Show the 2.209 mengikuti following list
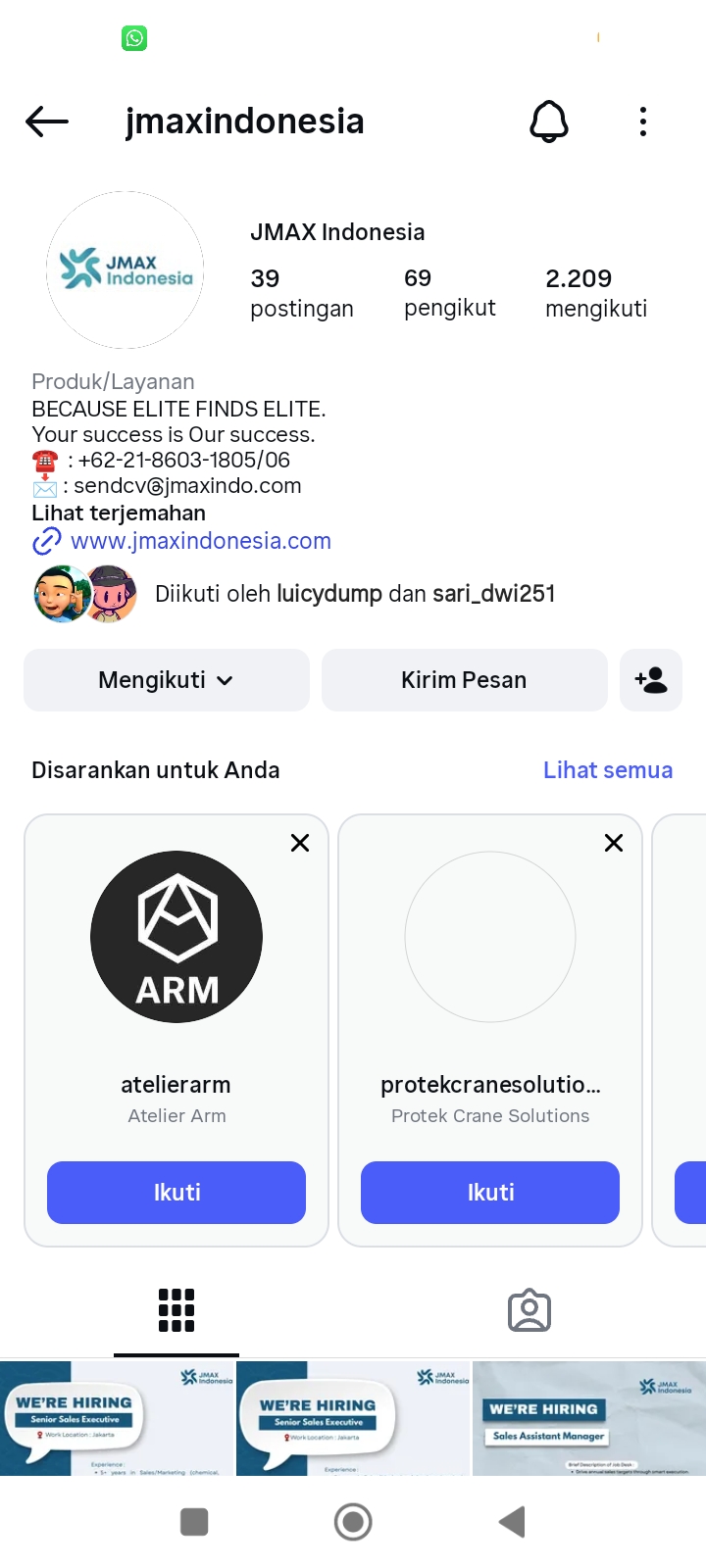706x1568 pixels. coord(596,293)
